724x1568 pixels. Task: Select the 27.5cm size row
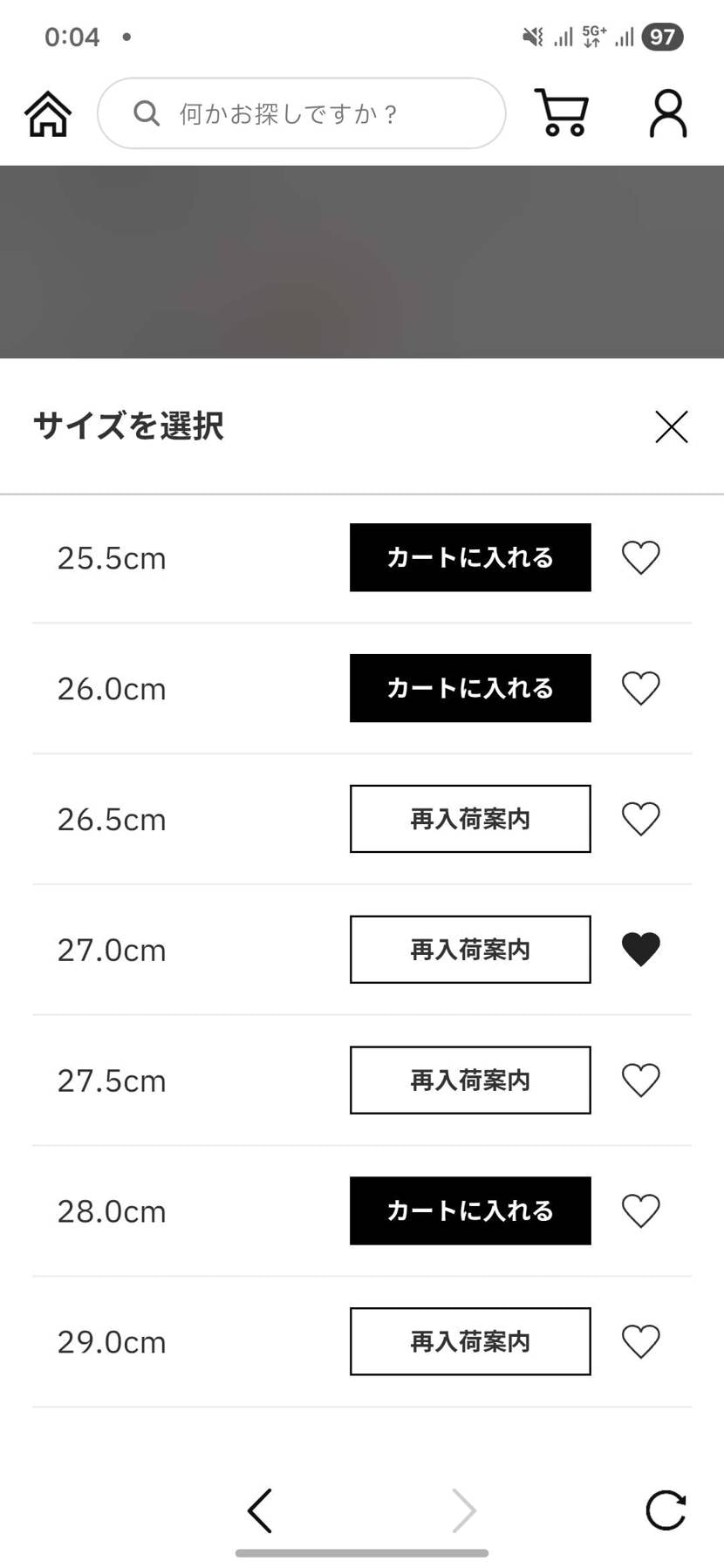tap(112, 1080)
